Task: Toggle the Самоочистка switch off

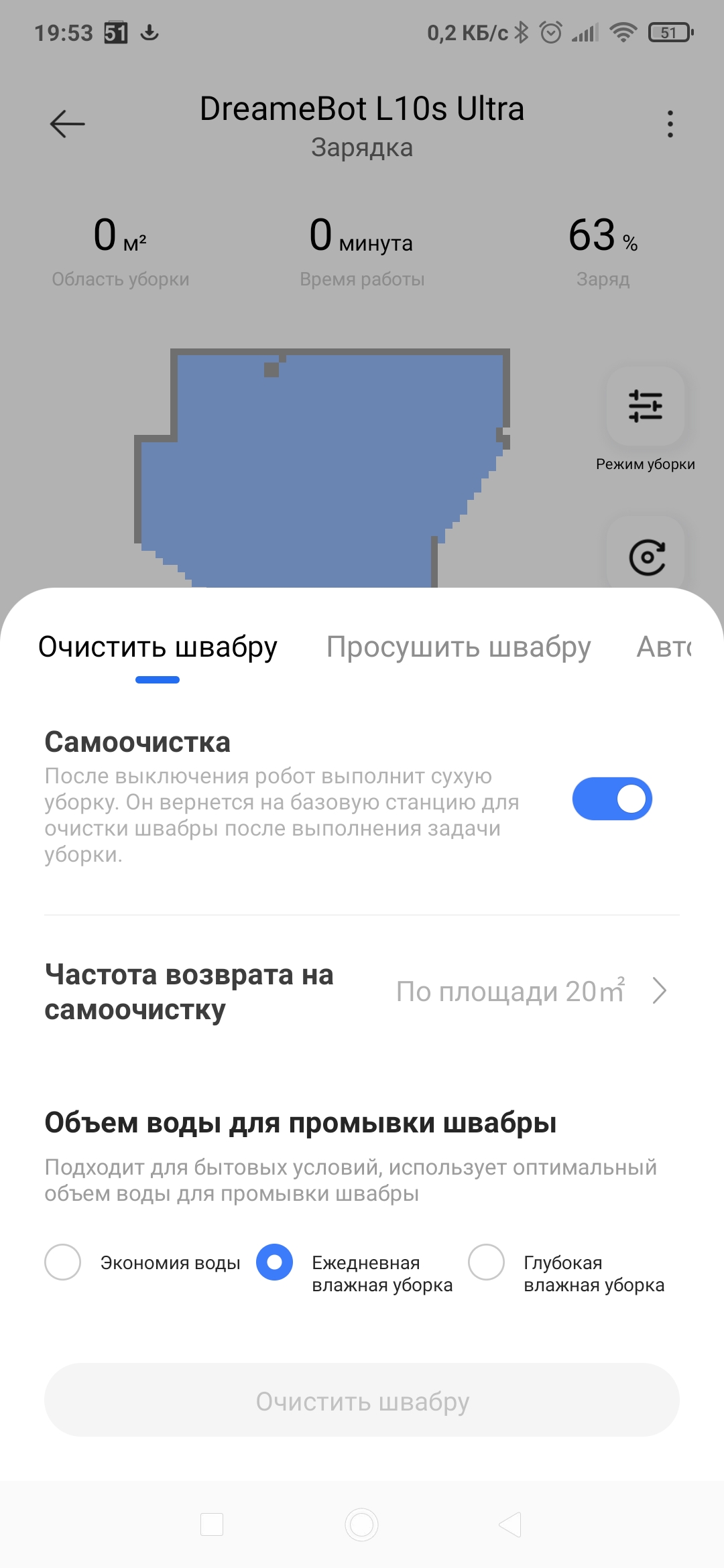Action: point(611,799)
